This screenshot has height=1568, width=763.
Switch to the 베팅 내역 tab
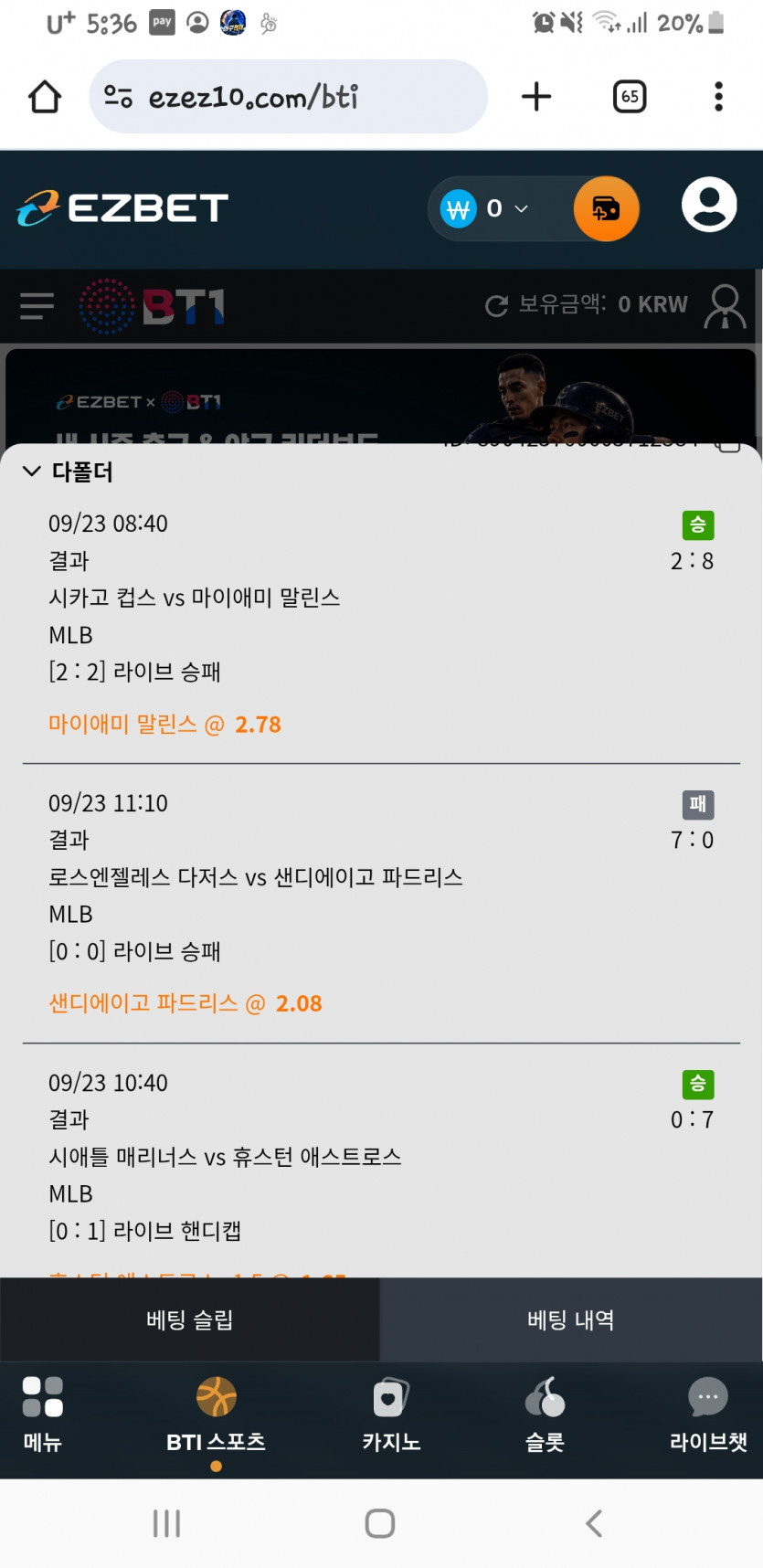(571, 1319)
